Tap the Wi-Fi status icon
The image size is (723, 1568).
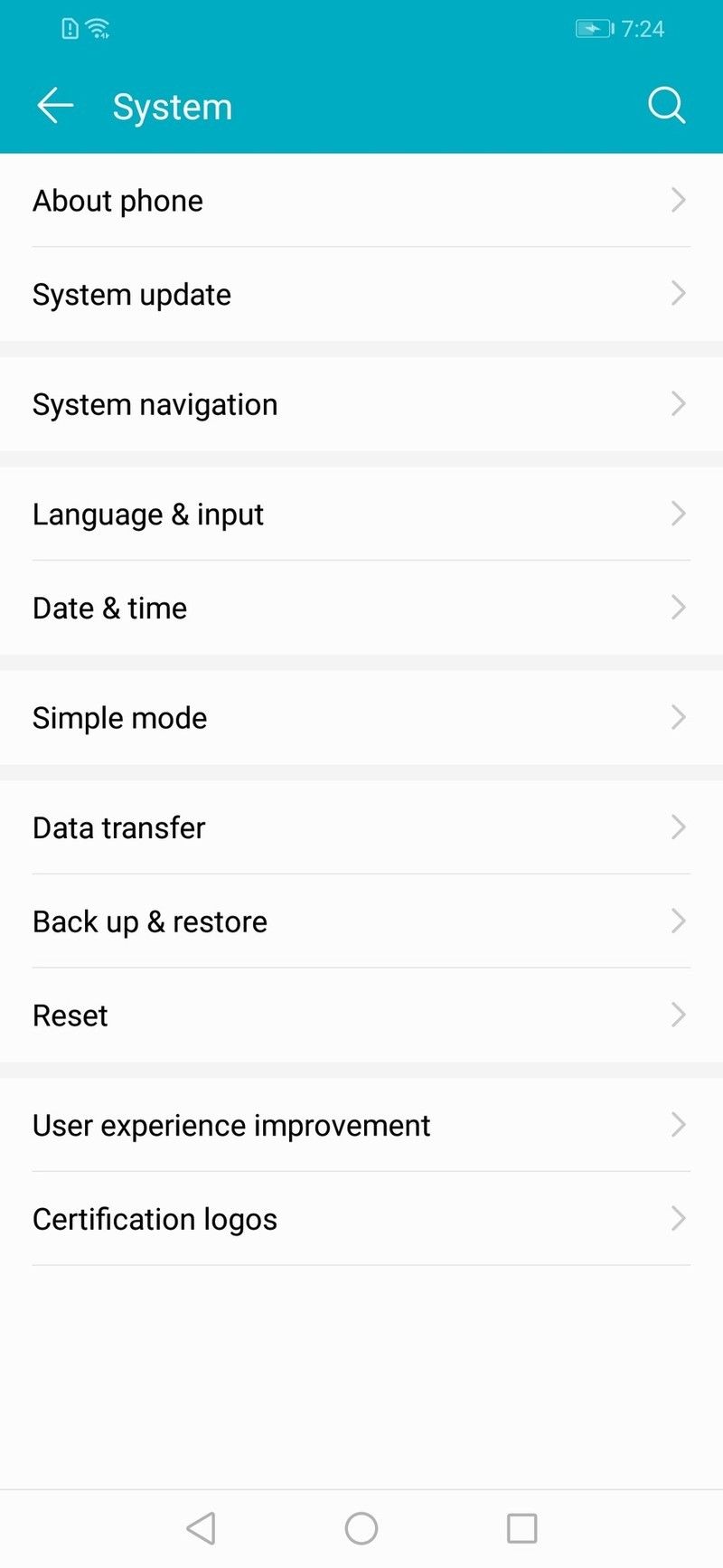coord(95,27)
